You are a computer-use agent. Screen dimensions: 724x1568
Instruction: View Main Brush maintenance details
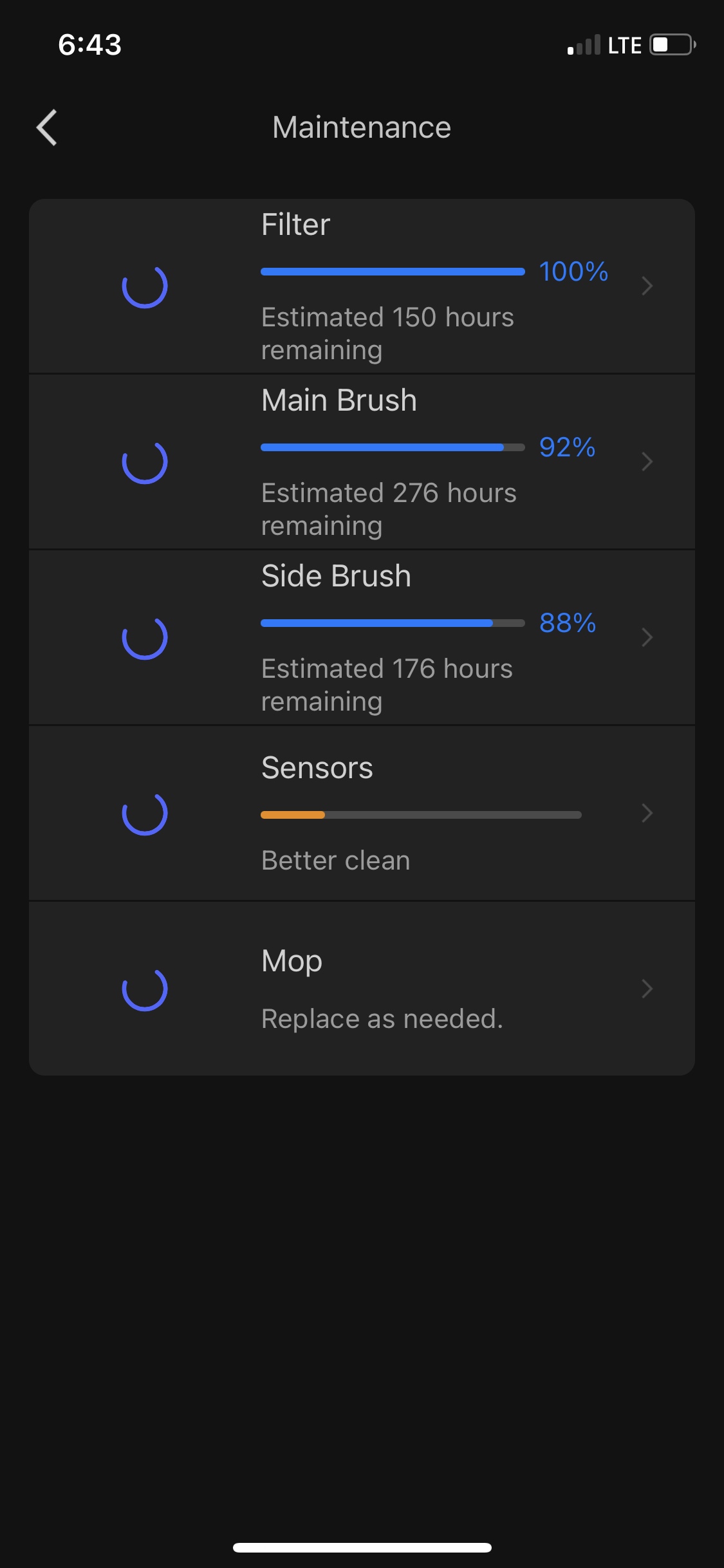pyautogui.click(x=362, y=462)
